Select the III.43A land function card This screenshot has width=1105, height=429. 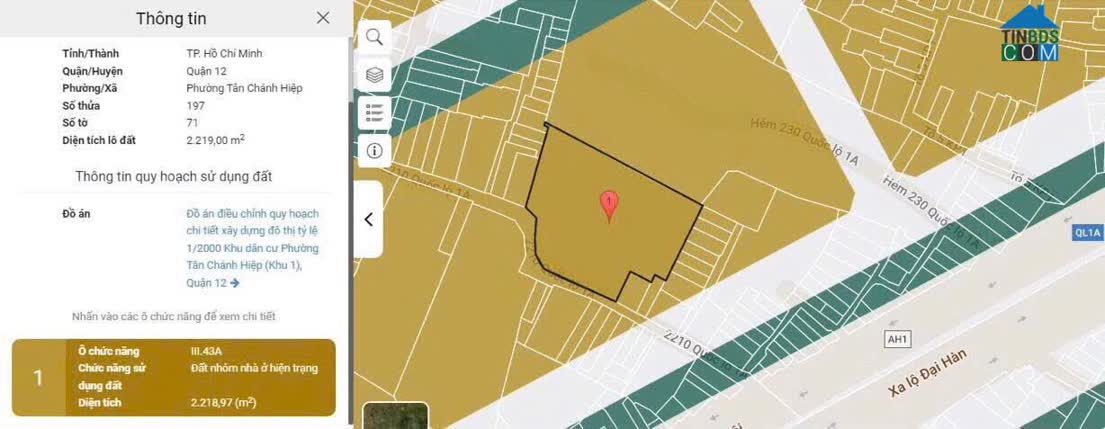pos(173,377)
